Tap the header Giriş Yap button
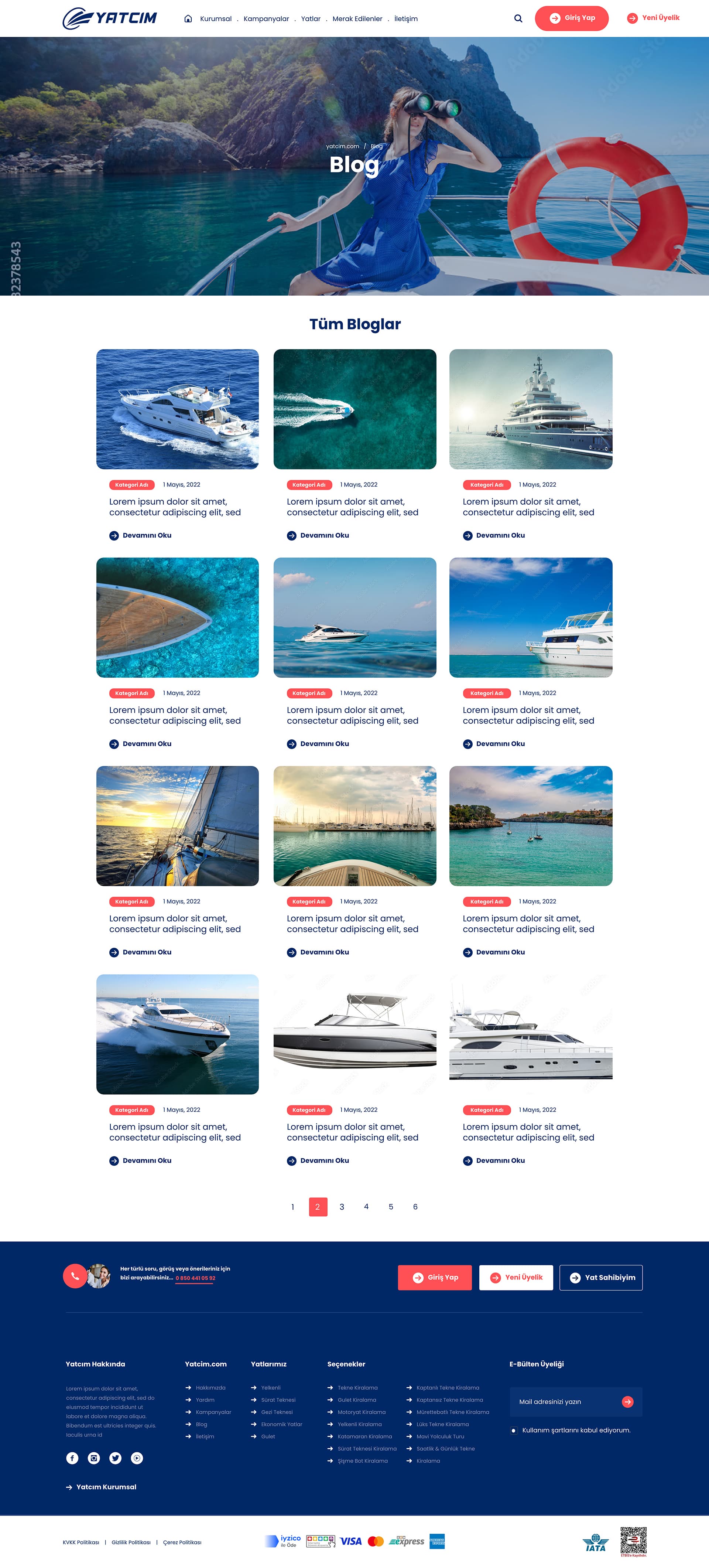The image size is (709, 1568). point(572,18)
